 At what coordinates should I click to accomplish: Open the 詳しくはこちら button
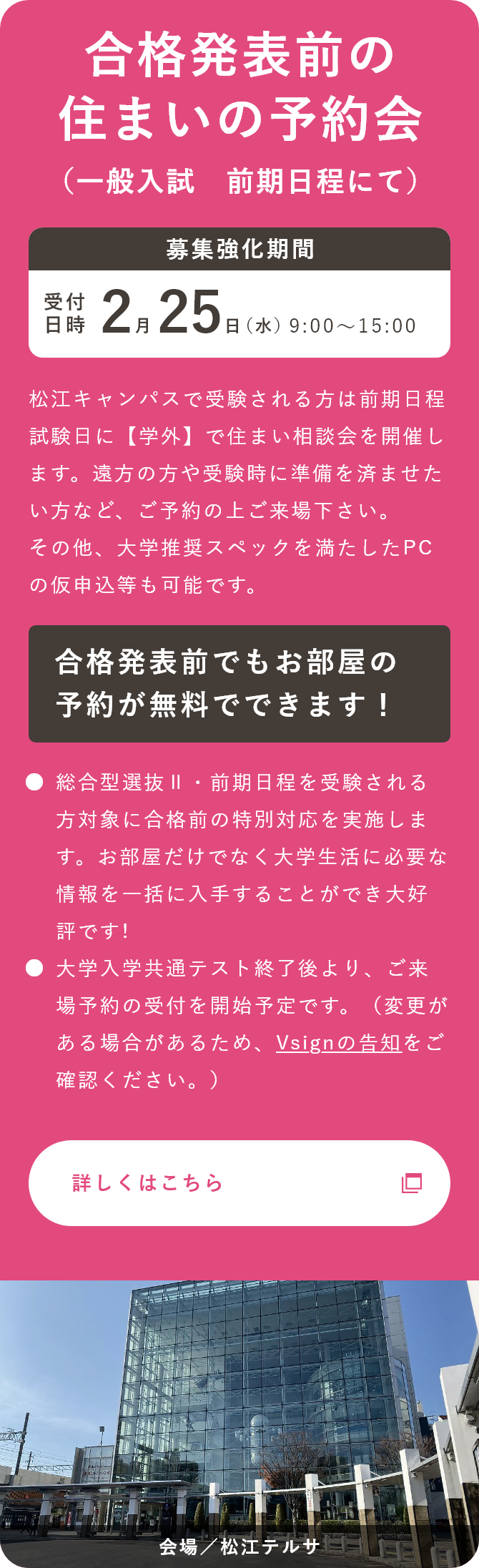pyautogui.click(x=239, y=1182)
